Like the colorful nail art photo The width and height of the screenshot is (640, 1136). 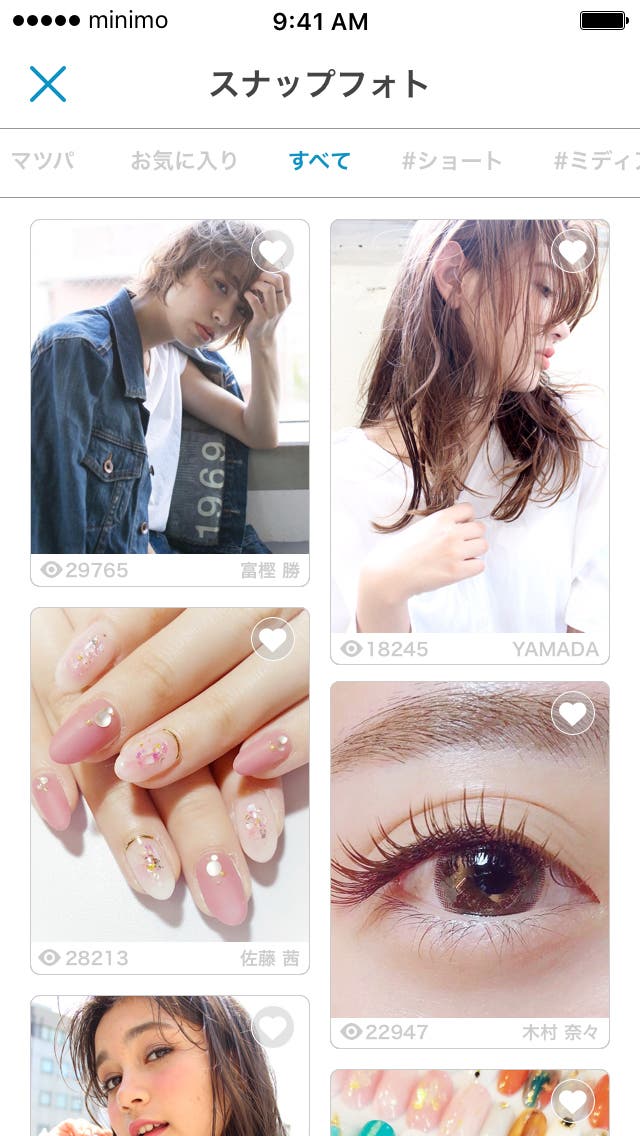(x=572, y=1101)
